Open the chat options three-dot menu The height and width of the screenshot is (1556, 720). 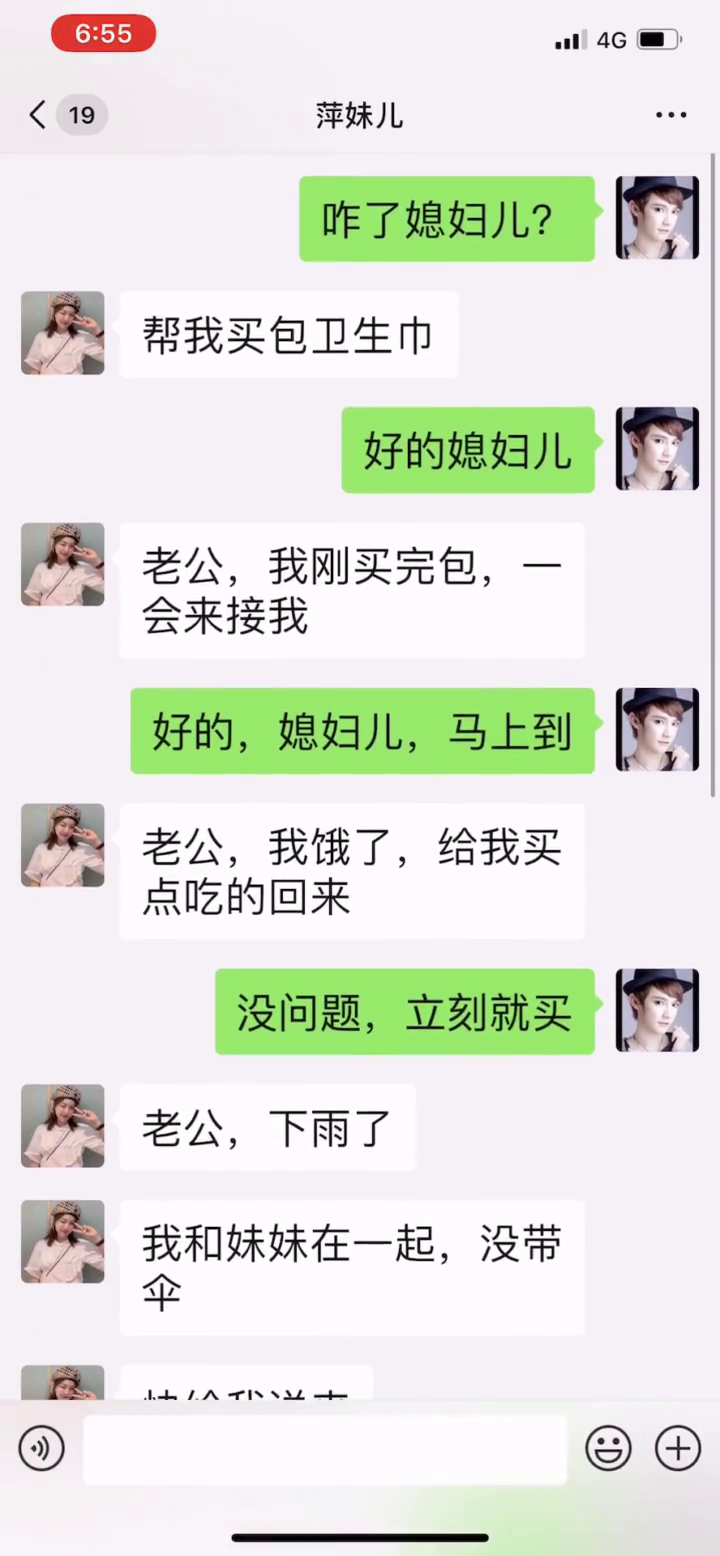(671, 115)
